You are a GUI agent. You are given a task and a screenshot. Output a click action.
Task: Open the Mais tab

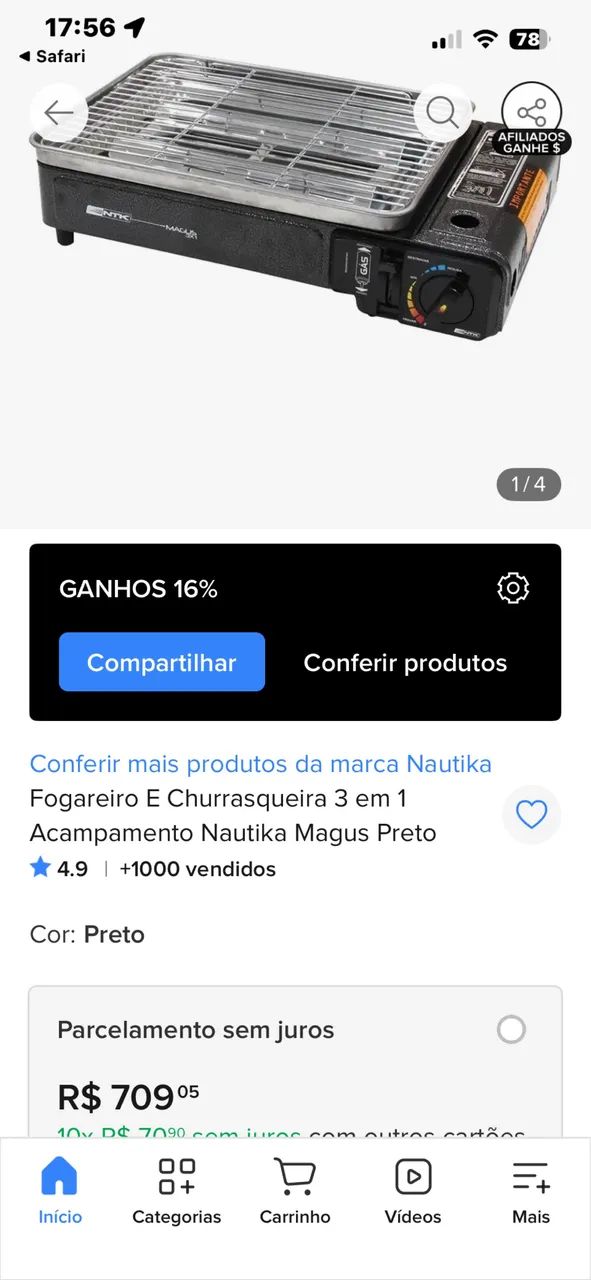[531, 1190]
